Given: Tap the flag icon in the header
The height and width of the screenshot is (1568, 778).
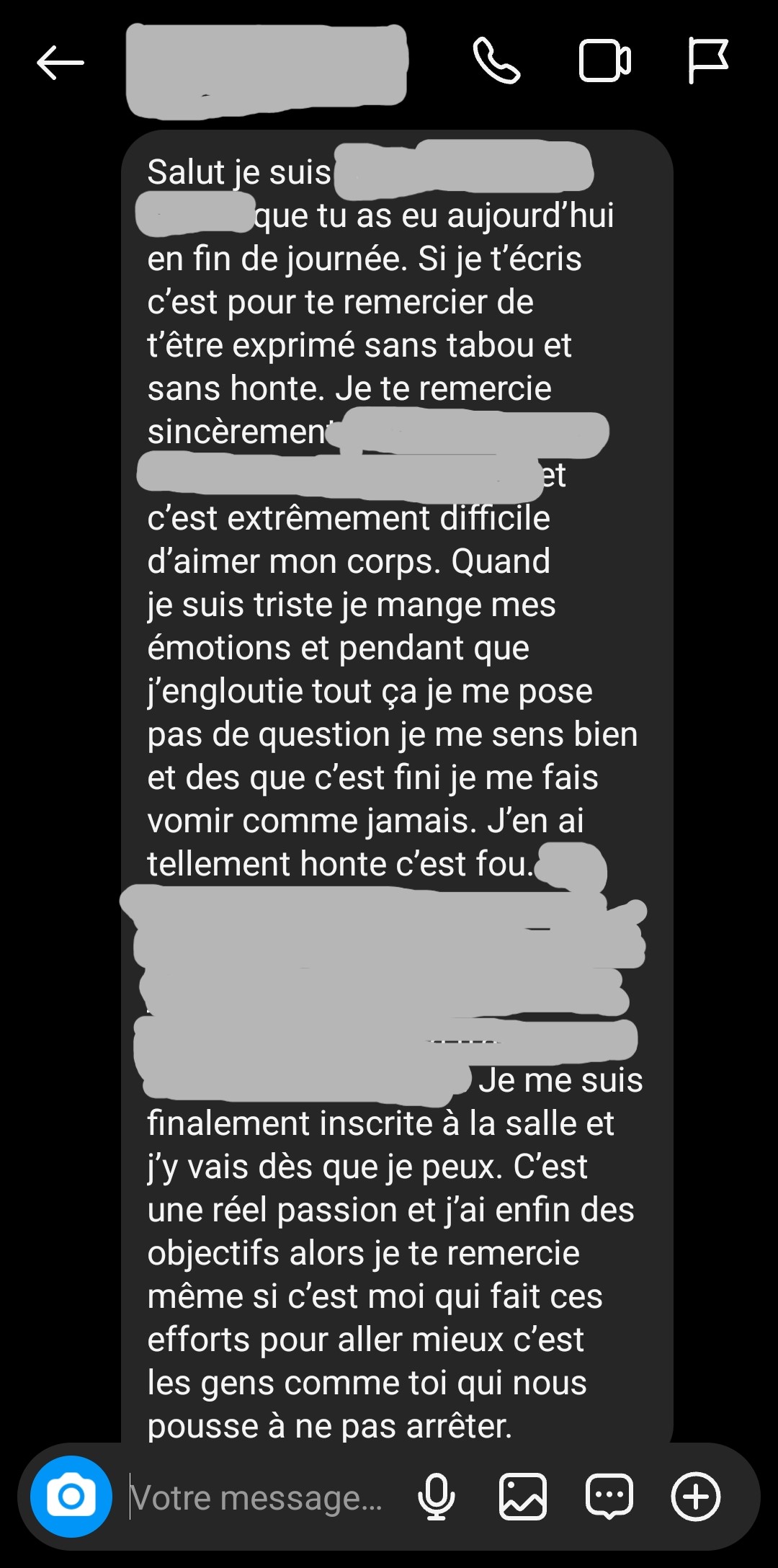Looking at the screenshot, I should point(707,61).
